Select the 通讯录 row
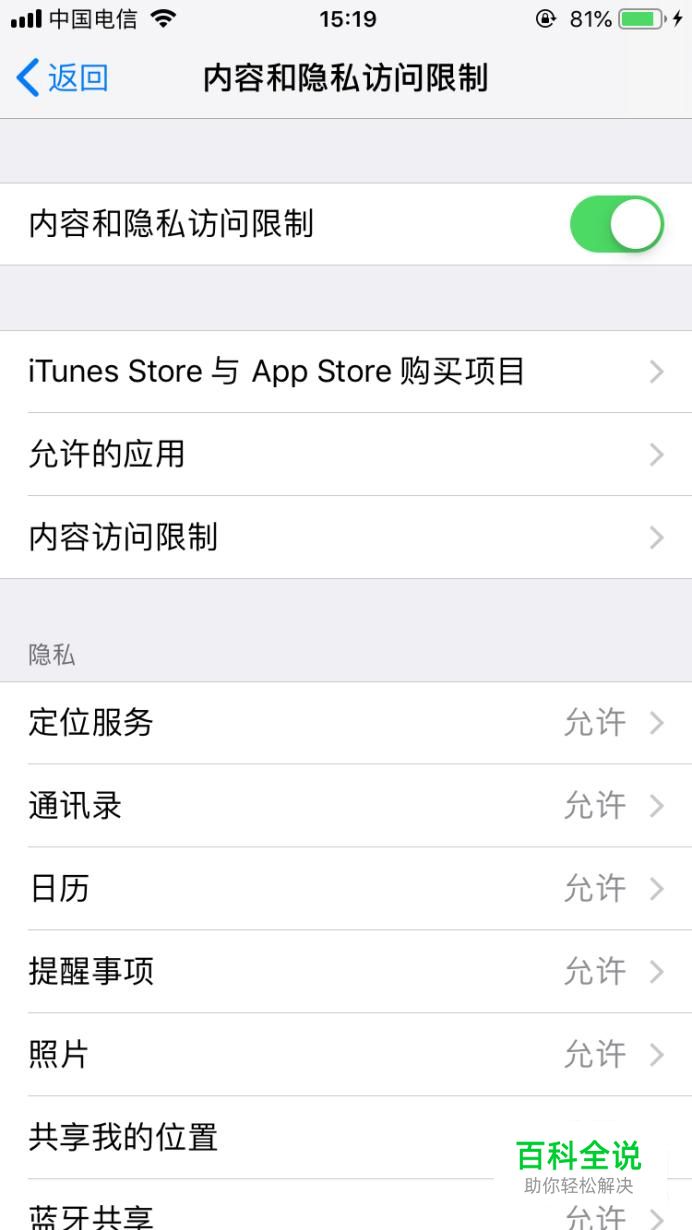This screenshot has height=1230, width=692. click(346, 806)
